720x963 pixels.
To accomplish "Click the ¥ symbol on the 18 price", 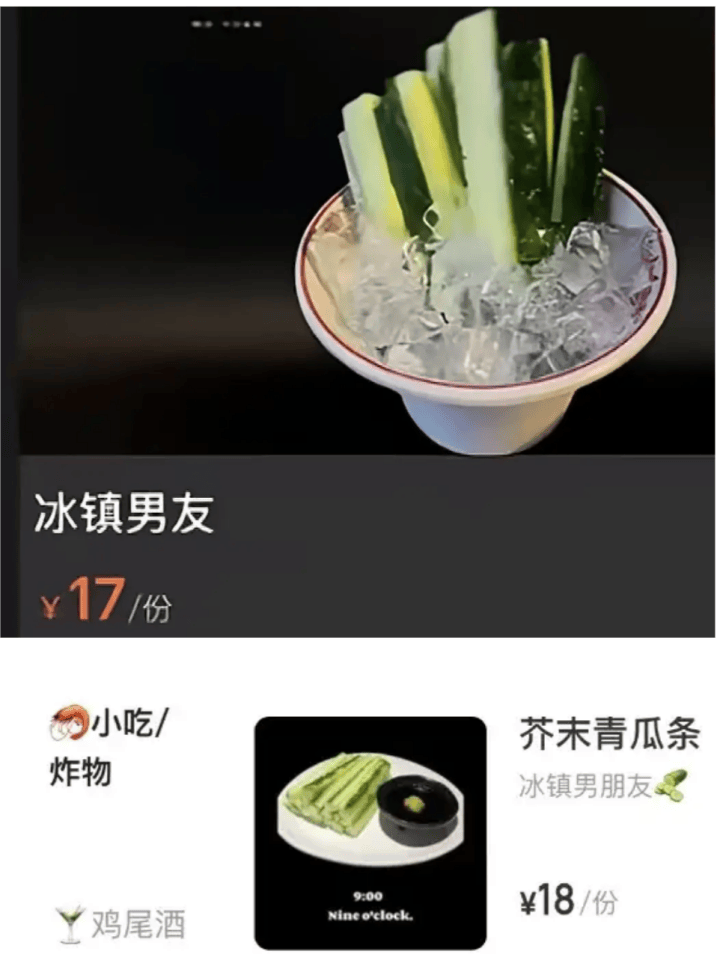I will (530, 901).
